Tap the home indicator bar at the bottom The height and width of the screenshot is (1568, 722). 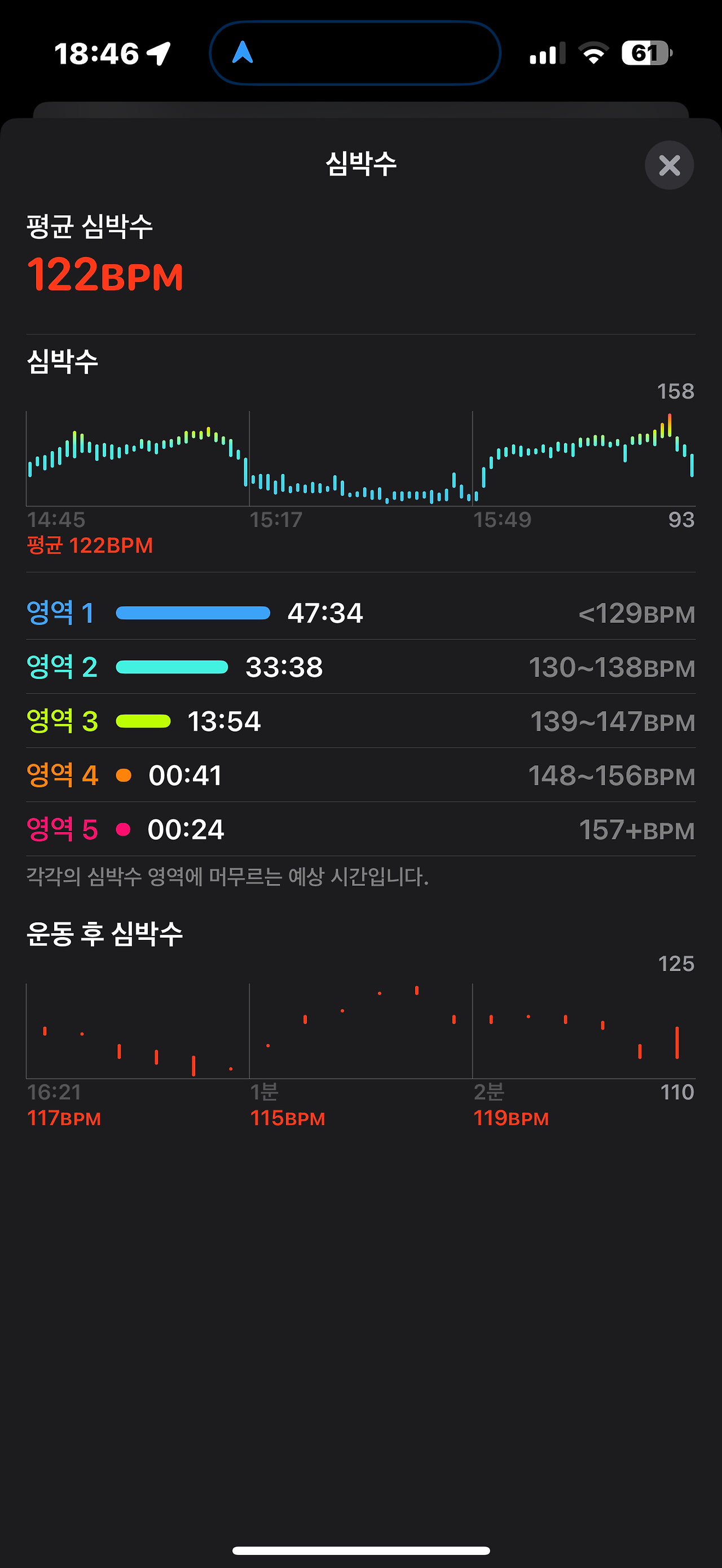360,1550
